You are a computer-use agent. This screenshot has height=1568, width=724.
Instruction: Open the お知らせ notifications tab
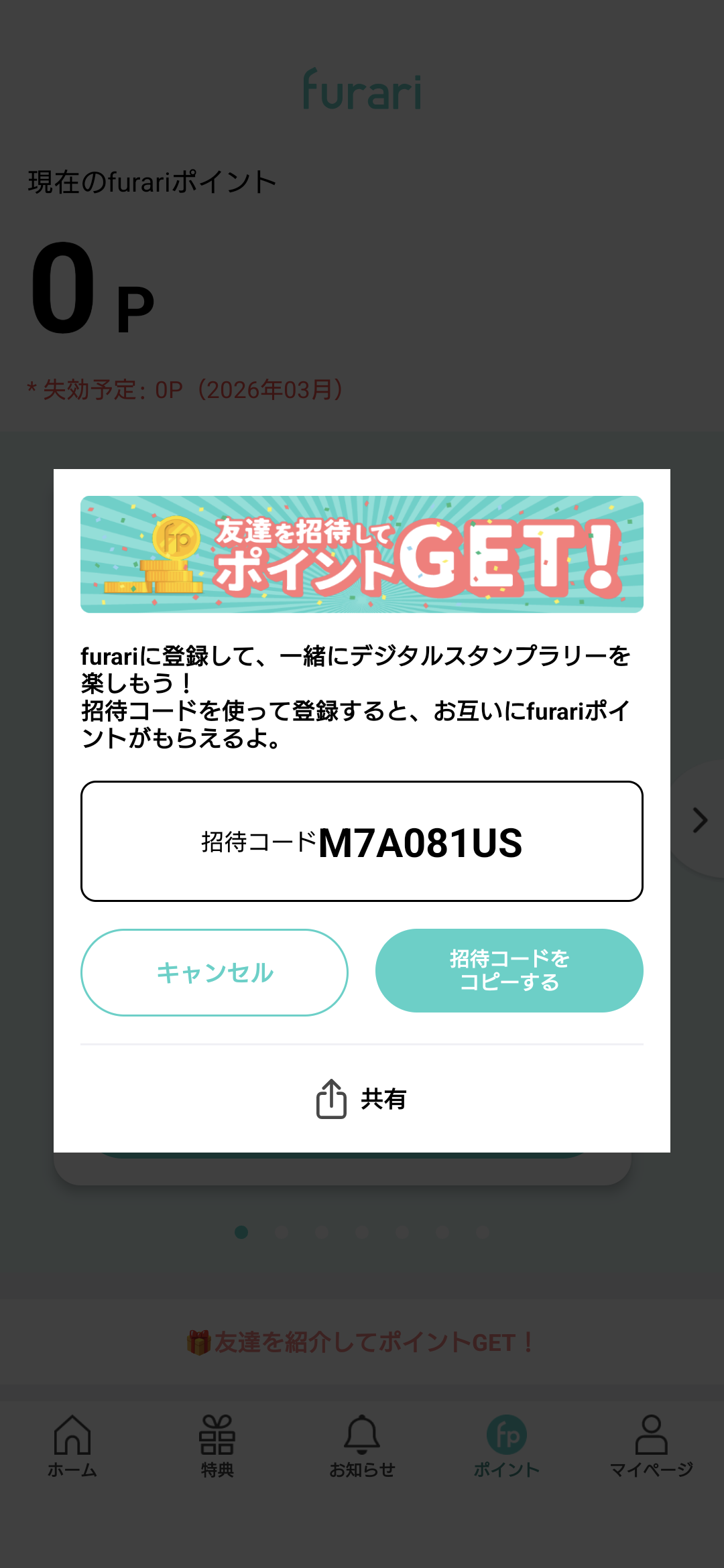362,1446
